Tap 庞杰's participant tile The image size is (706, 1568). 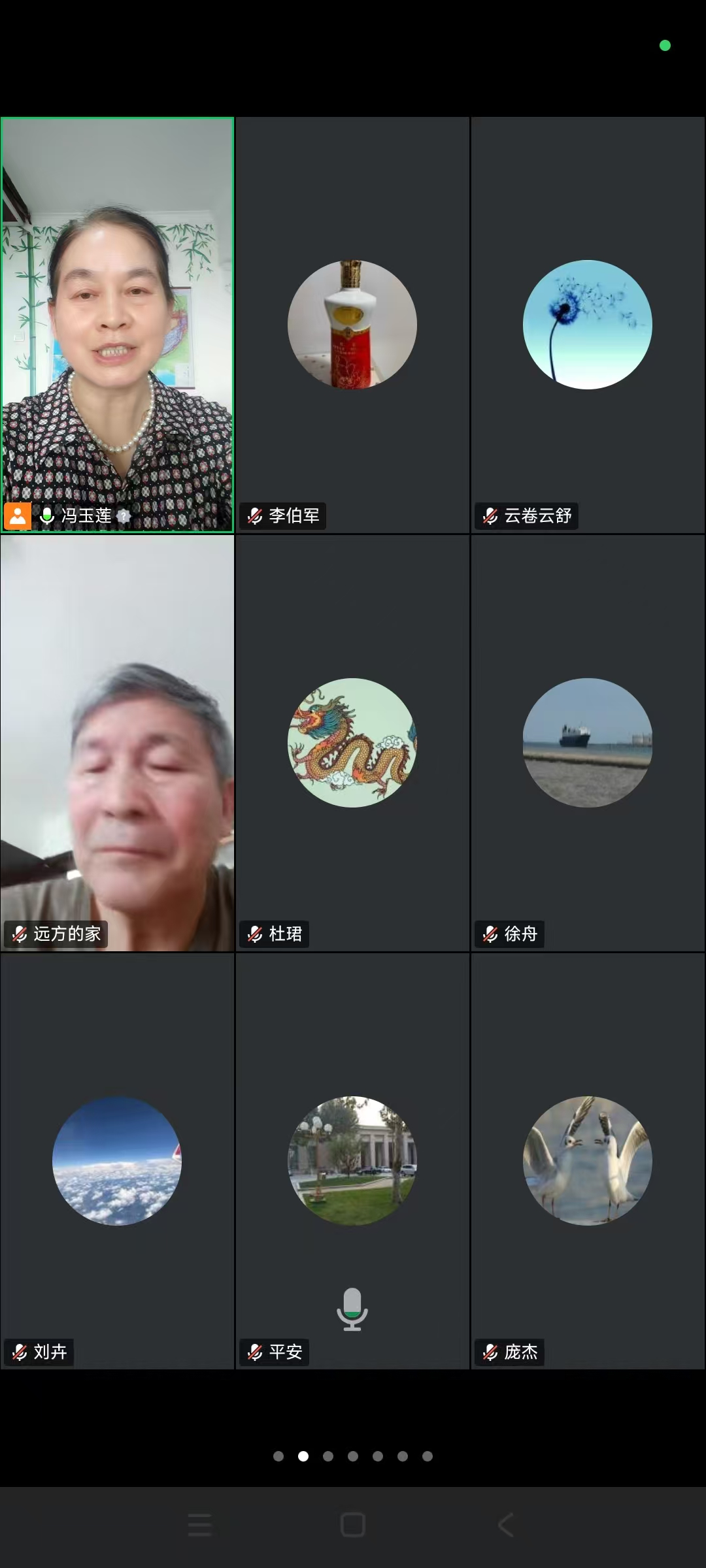coord(588,1161)
